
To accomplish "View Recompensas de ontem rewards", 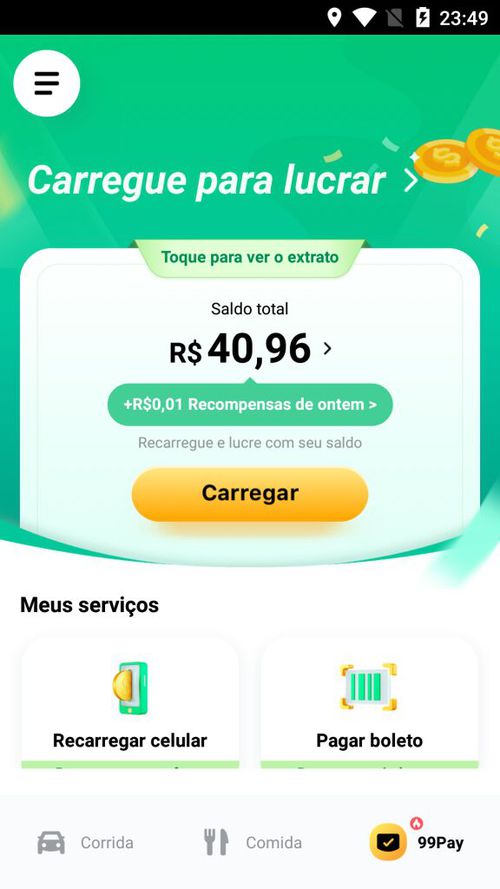I will pos(250,405).
